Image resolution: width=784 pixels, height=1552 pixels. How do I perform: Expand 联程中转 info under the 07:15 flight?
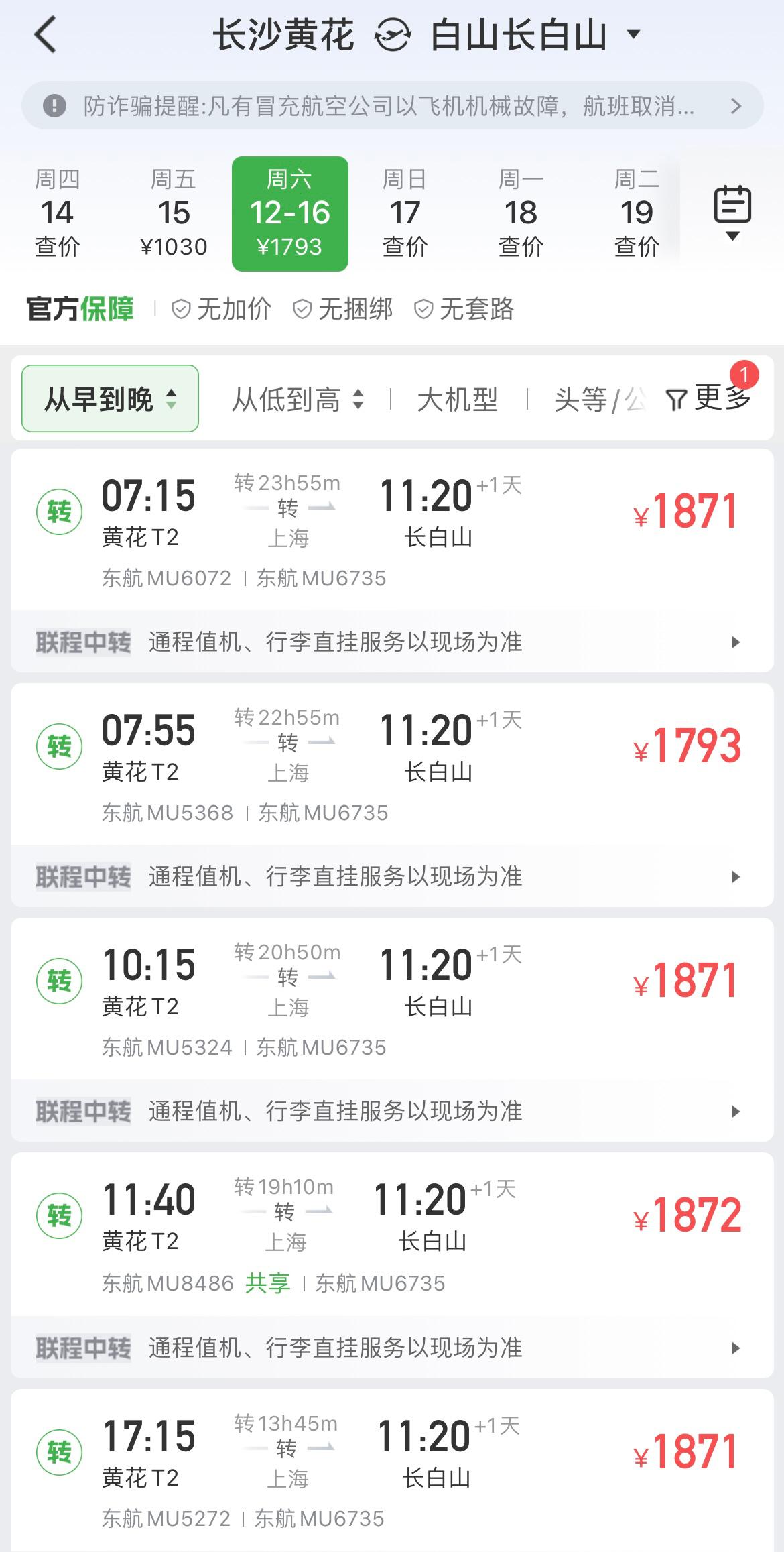(x=392, y=642)
